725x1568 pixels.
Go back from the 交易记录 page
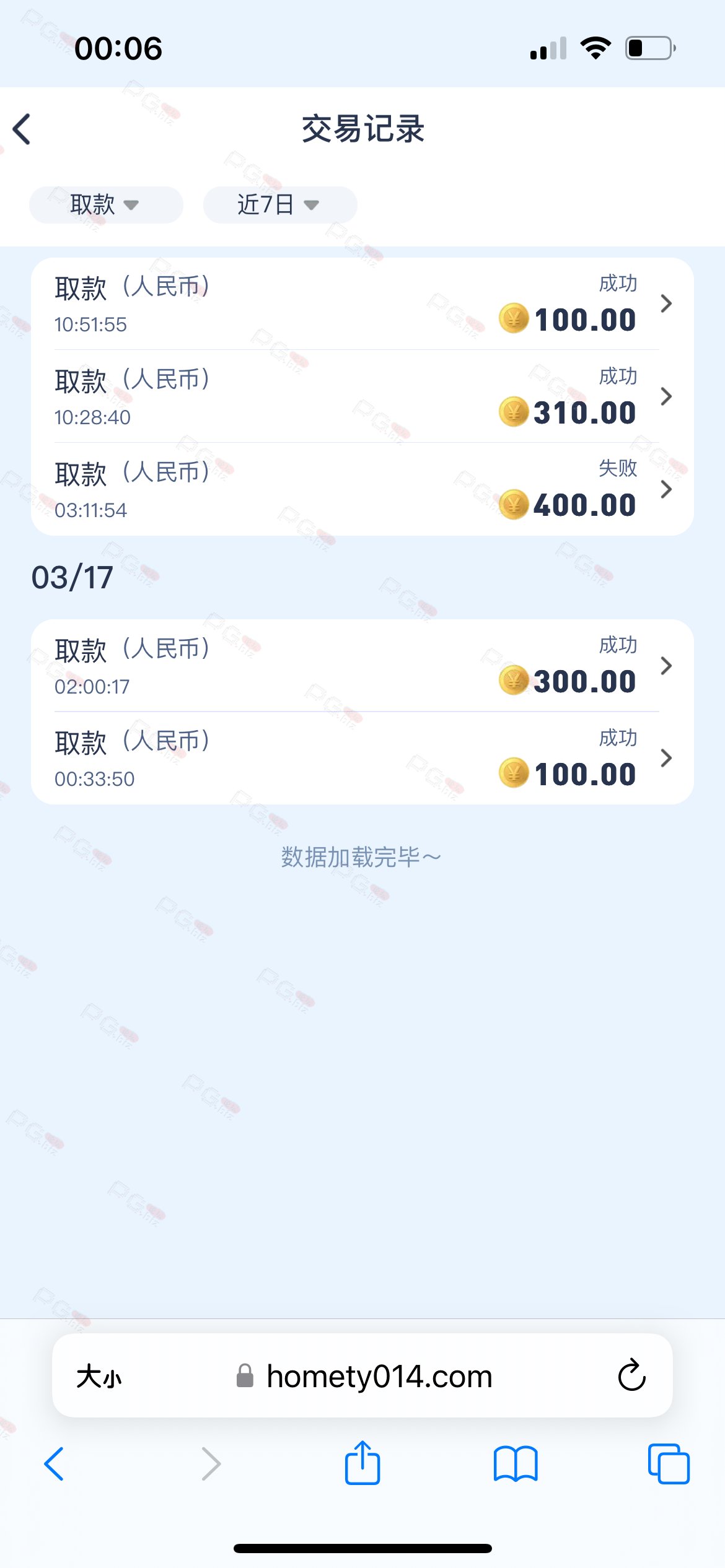[22, 129]
